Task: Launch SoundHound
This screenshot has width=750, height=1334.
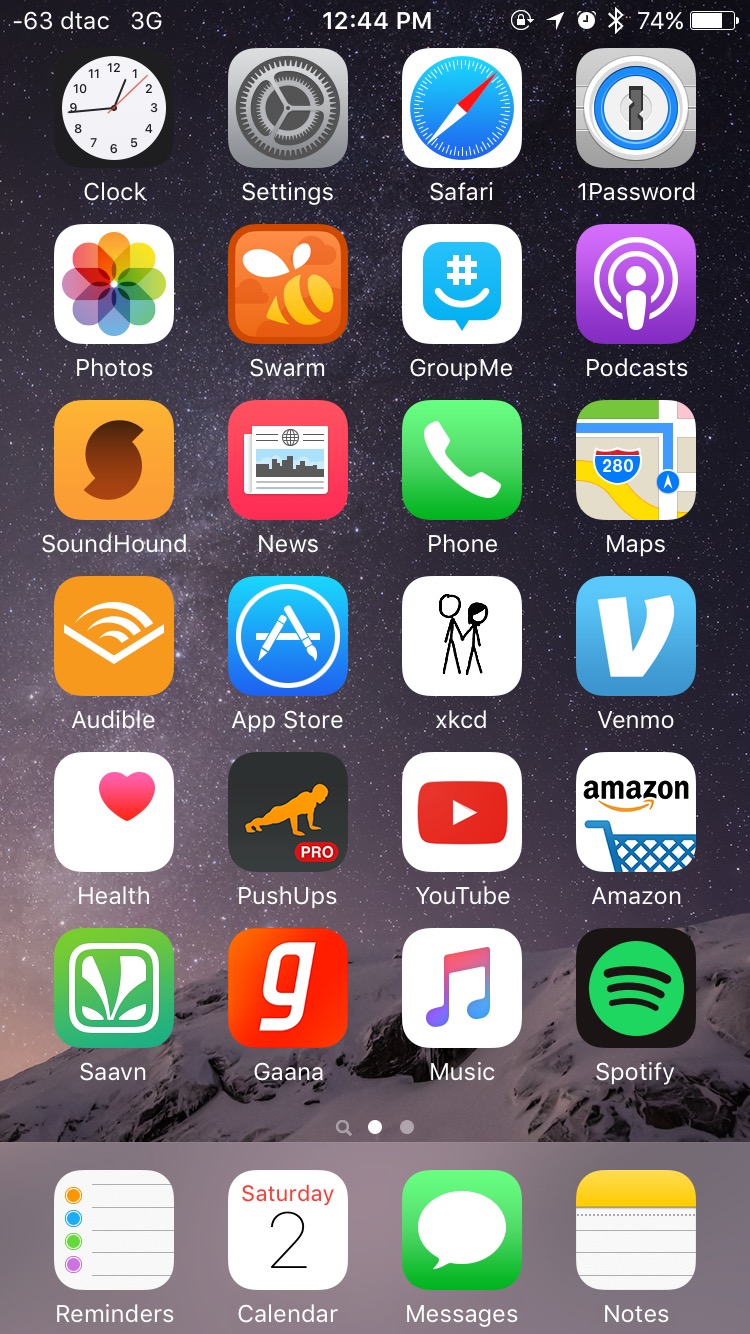Action: tap(114, 460)
